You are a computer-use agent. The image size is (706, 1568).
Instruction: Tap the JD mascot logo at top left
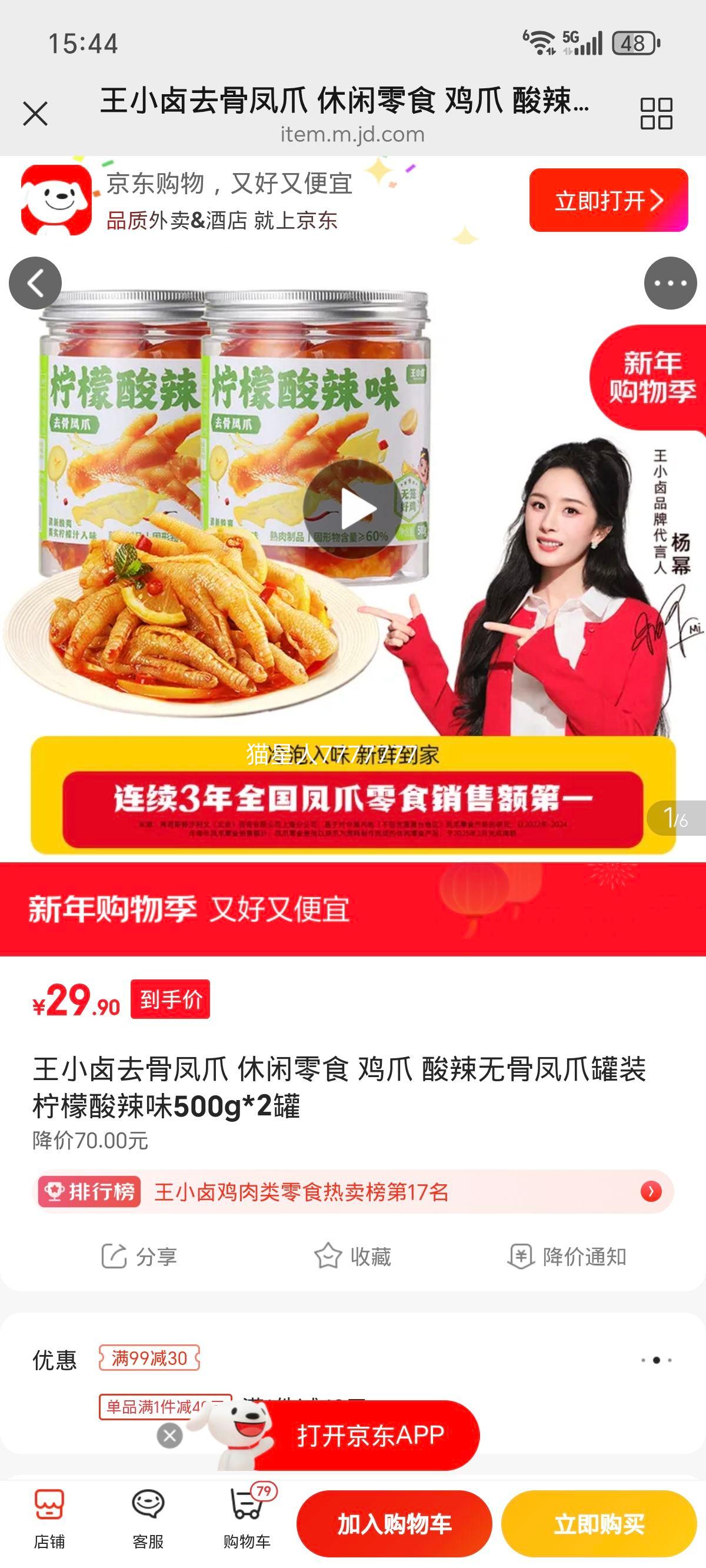coord(54,202)
